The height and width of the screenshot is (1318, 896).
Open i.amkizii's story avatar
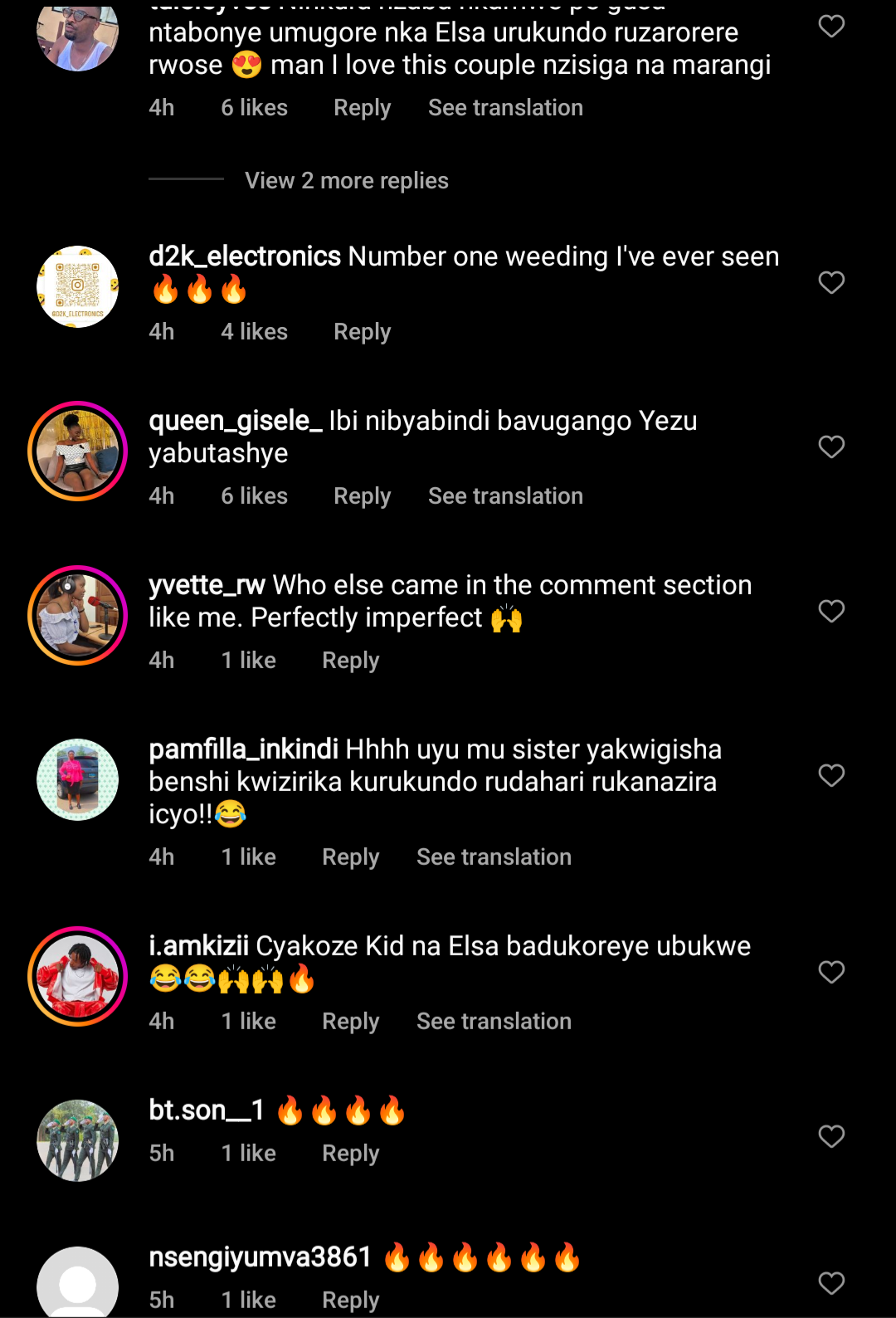pyautogui.click(x=78, y=977)
